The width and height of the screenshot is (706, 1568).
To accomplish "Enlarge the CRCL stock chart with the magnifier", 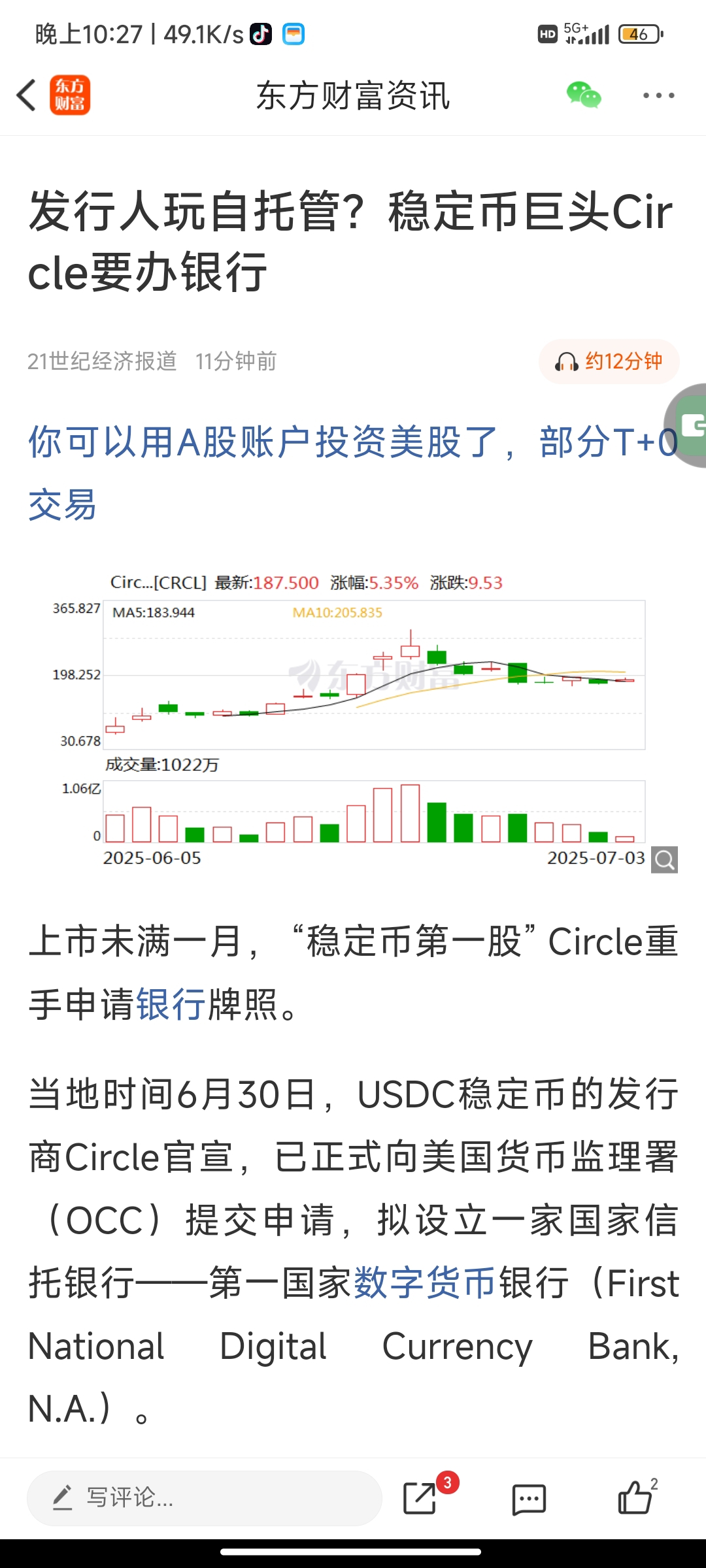I will [664, 860].
